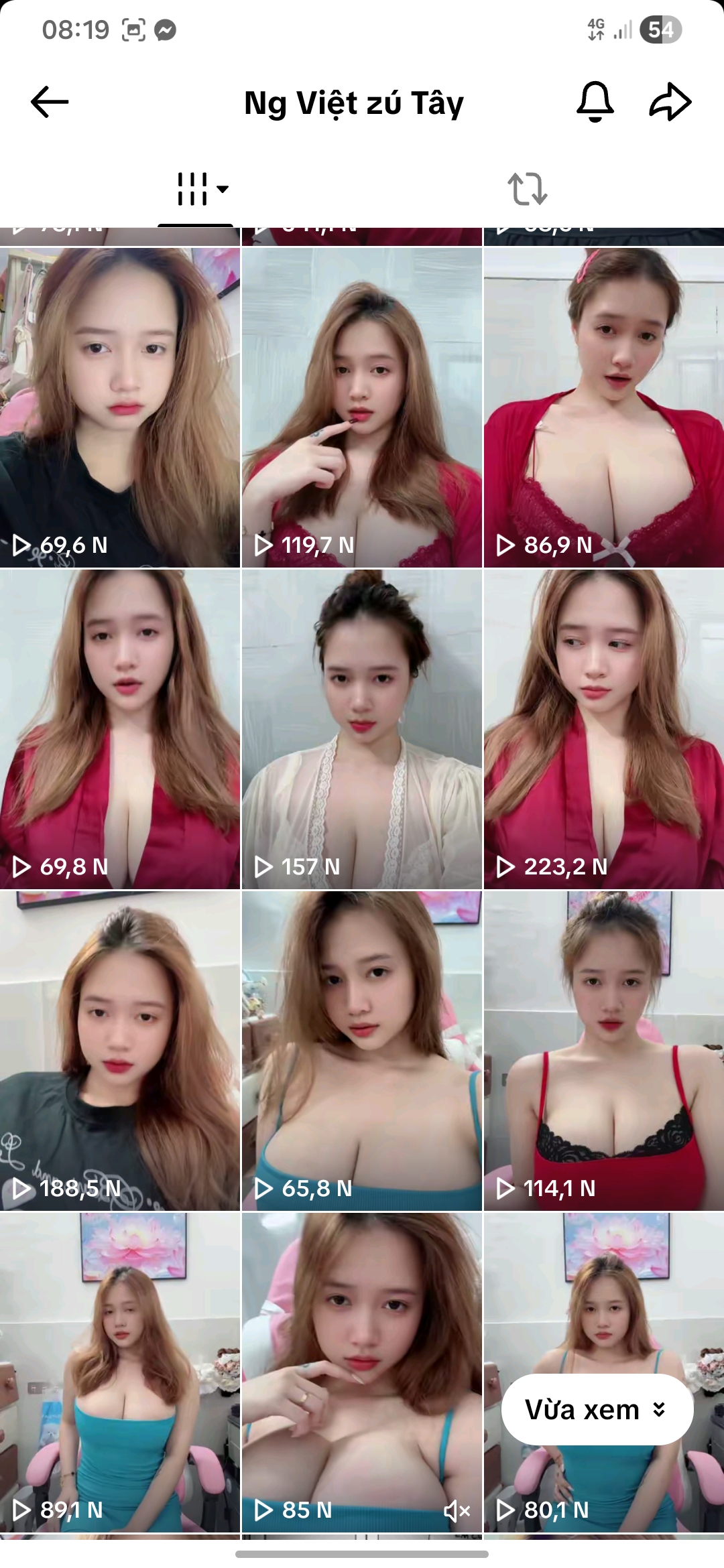The height and width of the screenshot is (1568, 724).
Task: Open the video with 69,6 N views
Action: 120,407
